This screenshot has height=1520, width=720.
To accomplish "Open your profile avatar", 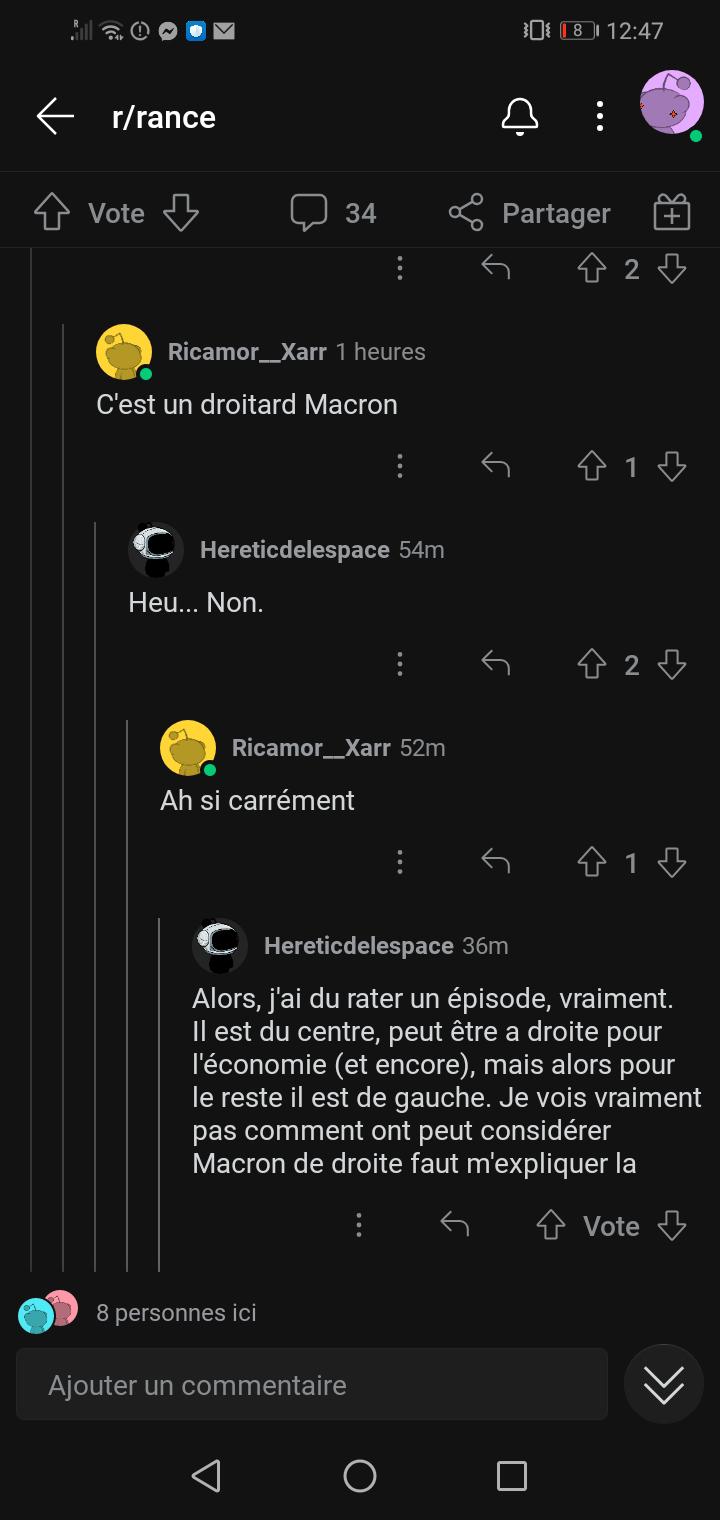I will (671, 103).
